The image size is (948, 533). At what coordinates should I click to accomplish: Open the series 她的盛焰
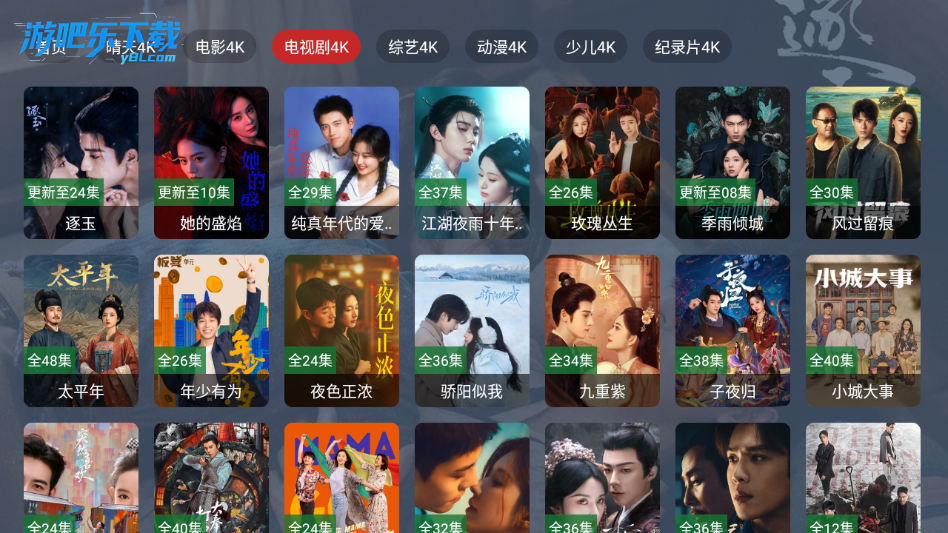point(211,162)
